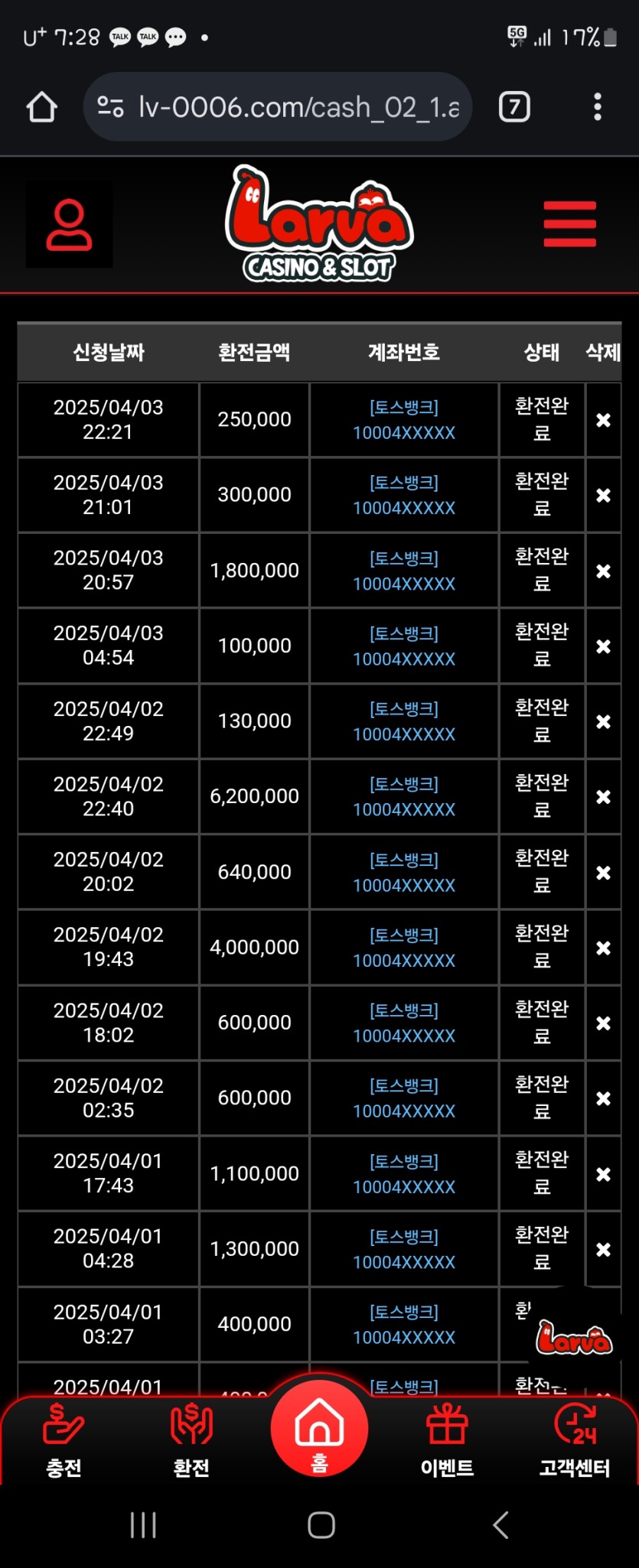Remove the 2025/04/01 17:43 entry
Viewport: 639px width, 1568px height.
click(x=603, y=1174)
